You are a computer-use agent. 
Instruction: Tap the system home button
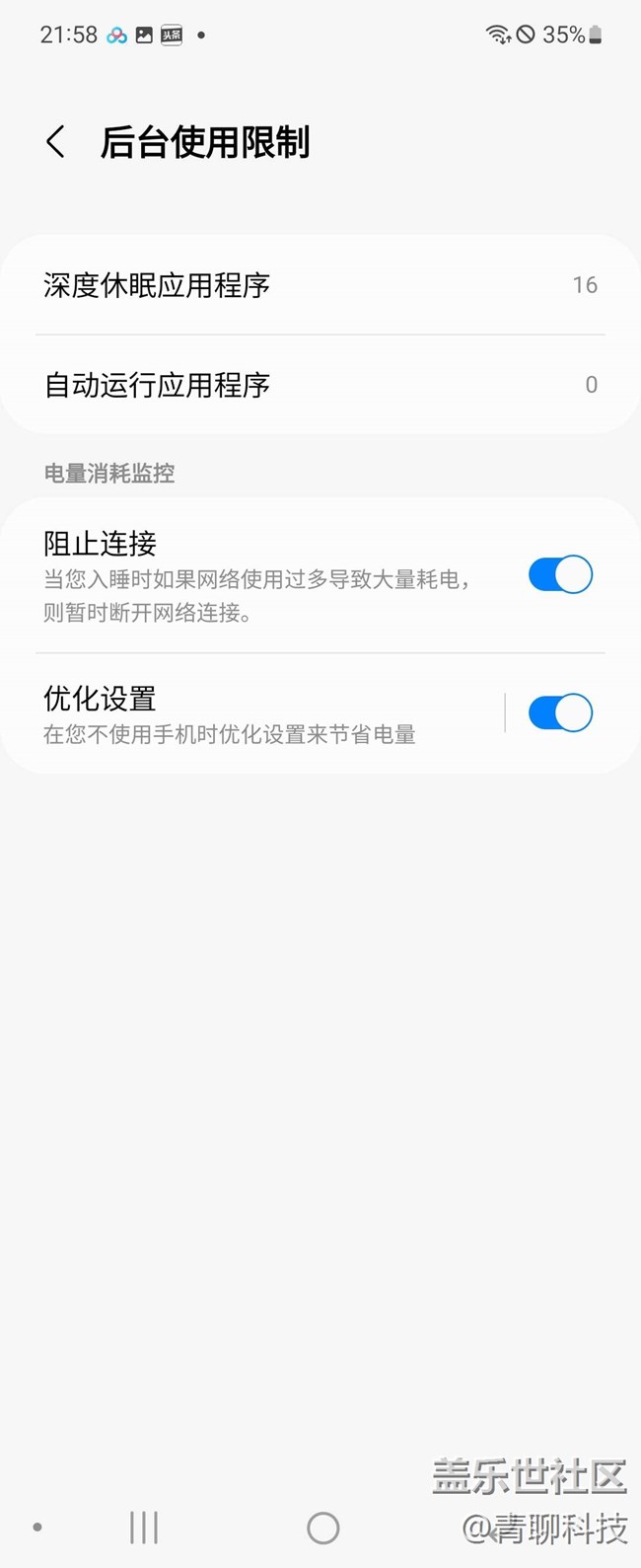323,1528
